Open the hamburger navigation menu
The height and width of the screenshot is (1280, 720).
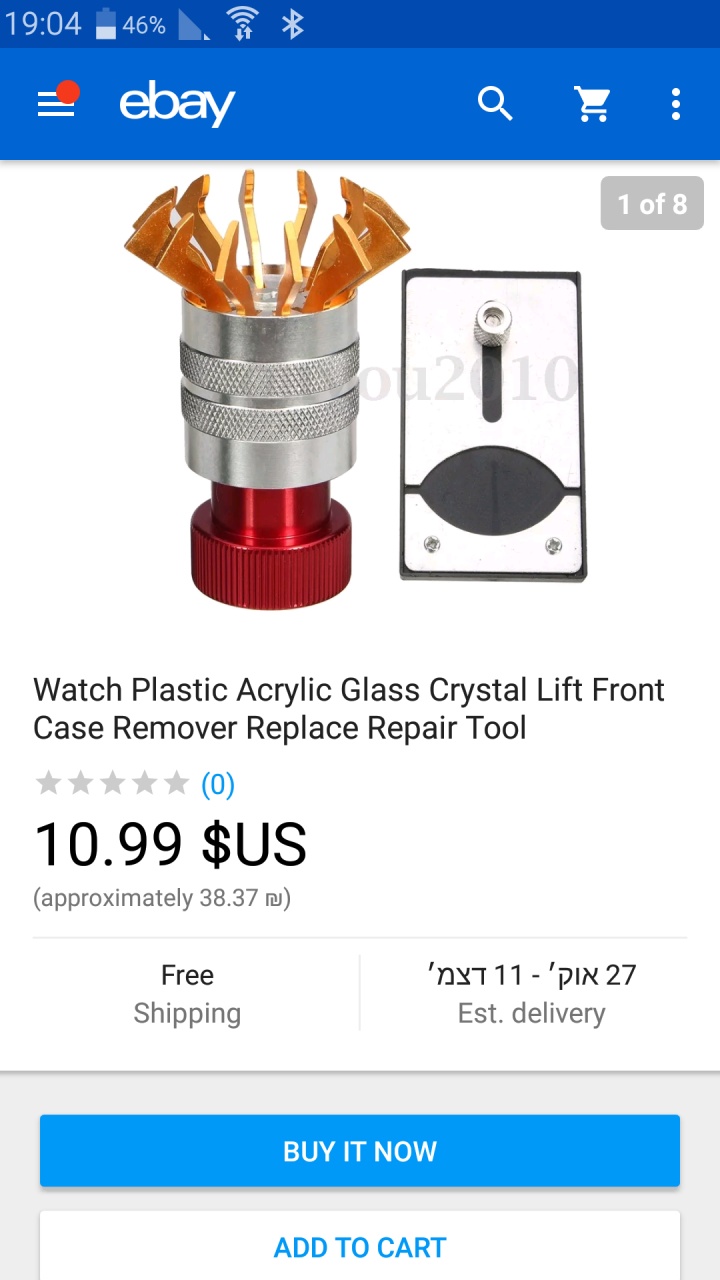pos(56,104)
